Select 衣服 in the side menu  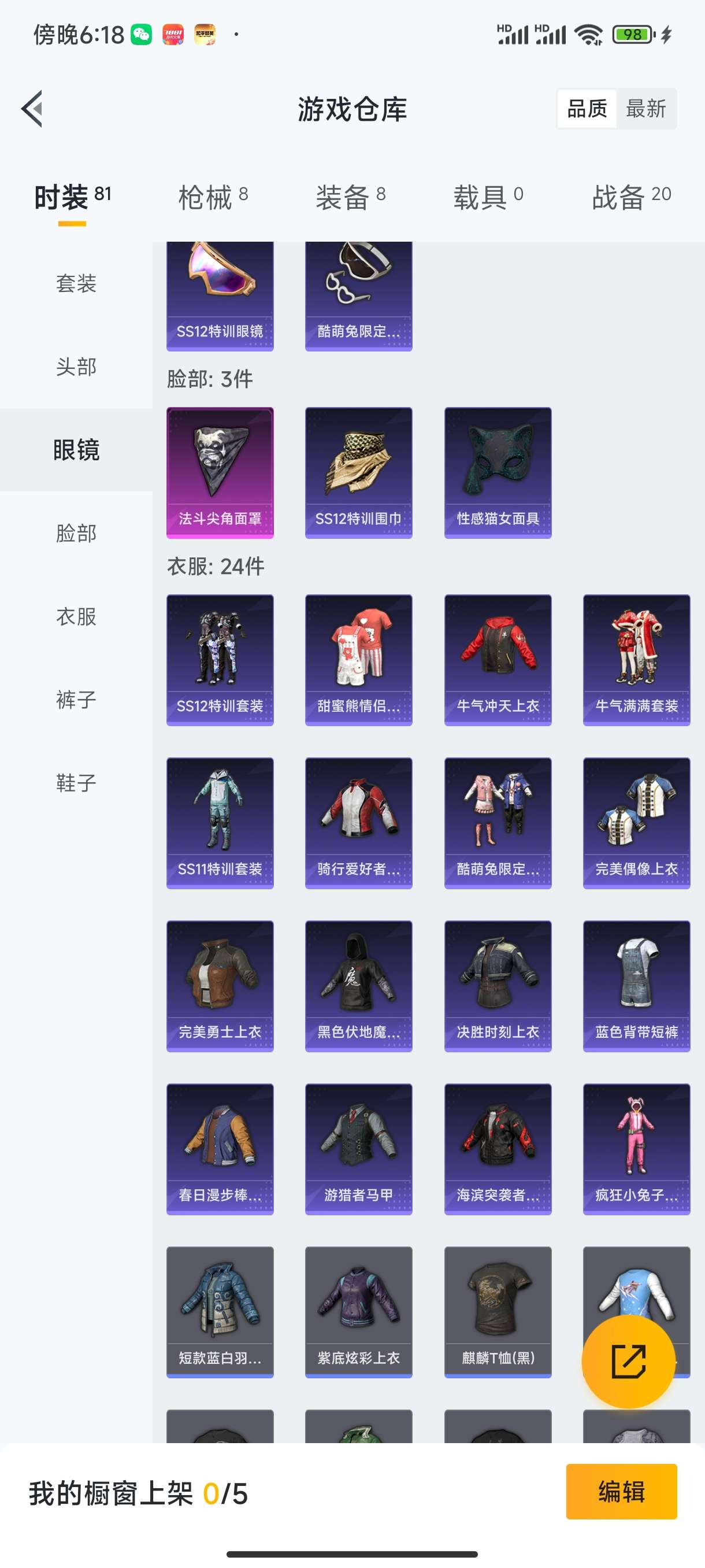click(76, 616)
